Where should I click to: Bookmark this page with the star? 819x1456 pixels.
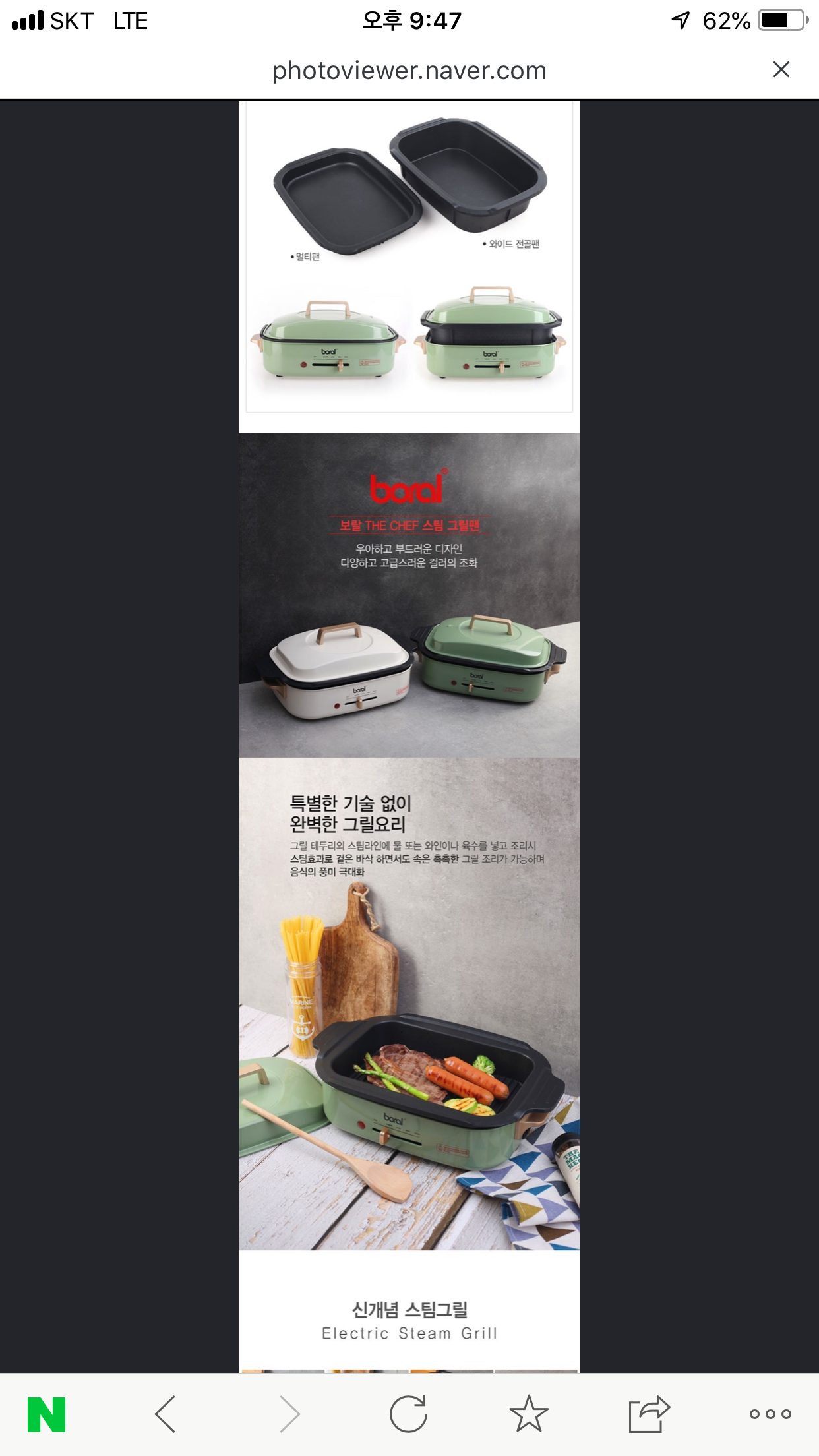tap(529, 1413)
